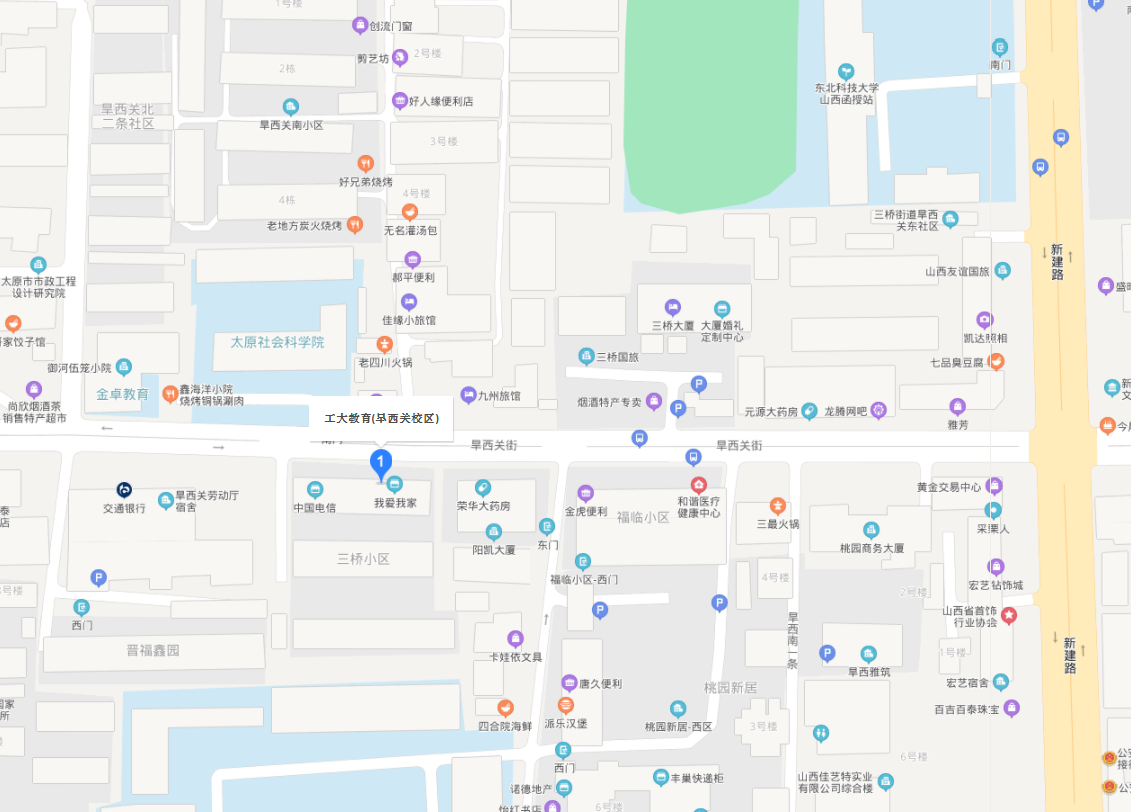Open 和谐医疗健康中心 medical marker
This screenshot has height=812, width=1131.
coord(699,484)
